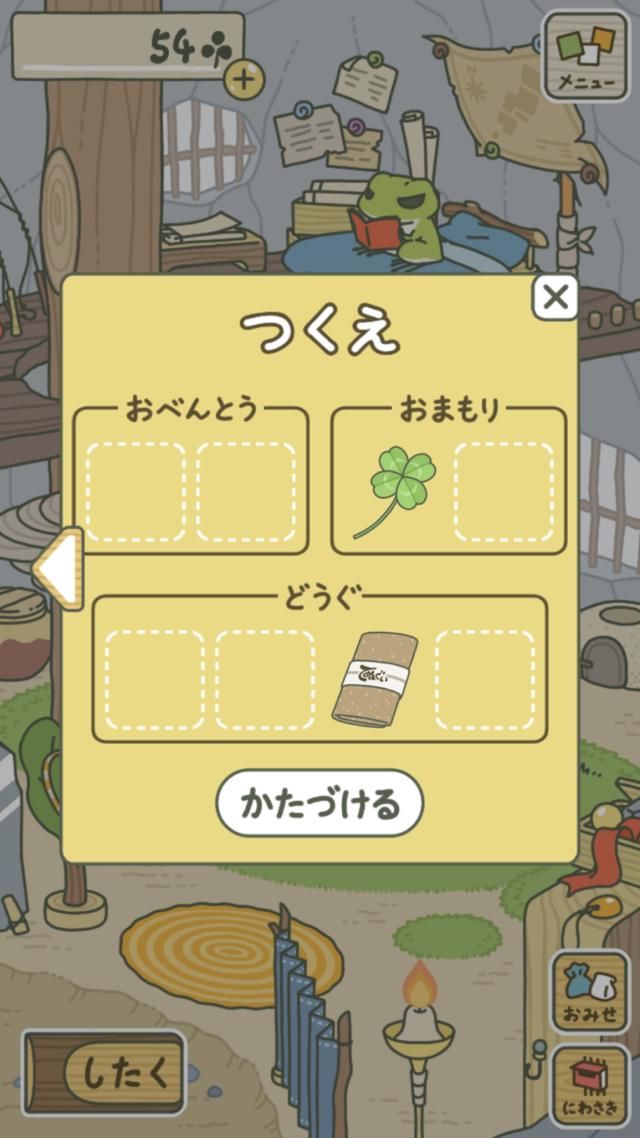Tap the かたづける button
The image size is (640, 1138).
click(x=320, y=803)
